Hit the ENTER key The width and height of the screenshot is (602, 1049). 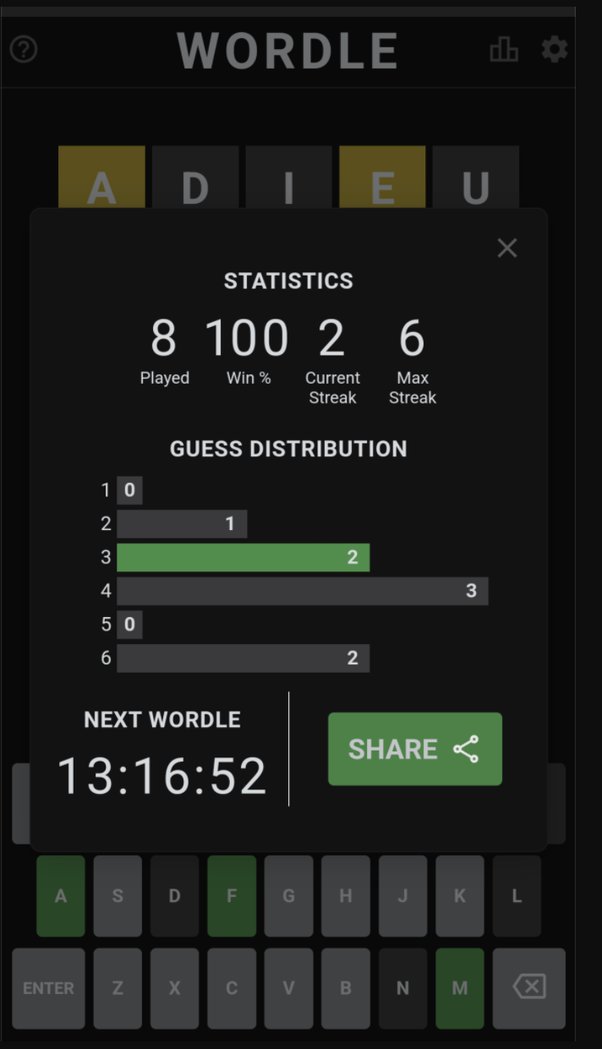pyautogui.click(x=48, y=988)
